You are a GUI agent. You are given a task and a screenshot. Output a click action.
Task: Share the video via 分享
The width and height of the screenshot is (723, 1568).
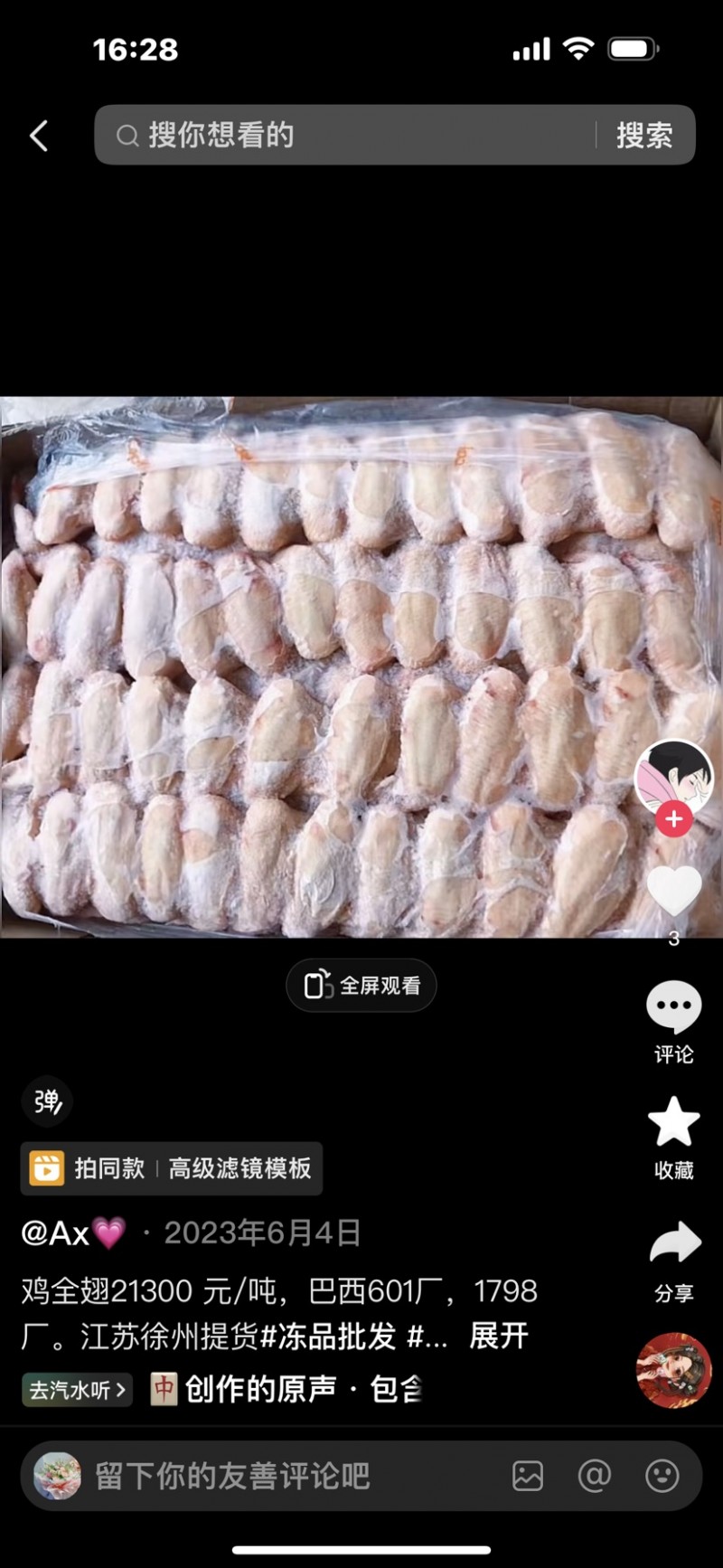click(x=674, y=1259)
